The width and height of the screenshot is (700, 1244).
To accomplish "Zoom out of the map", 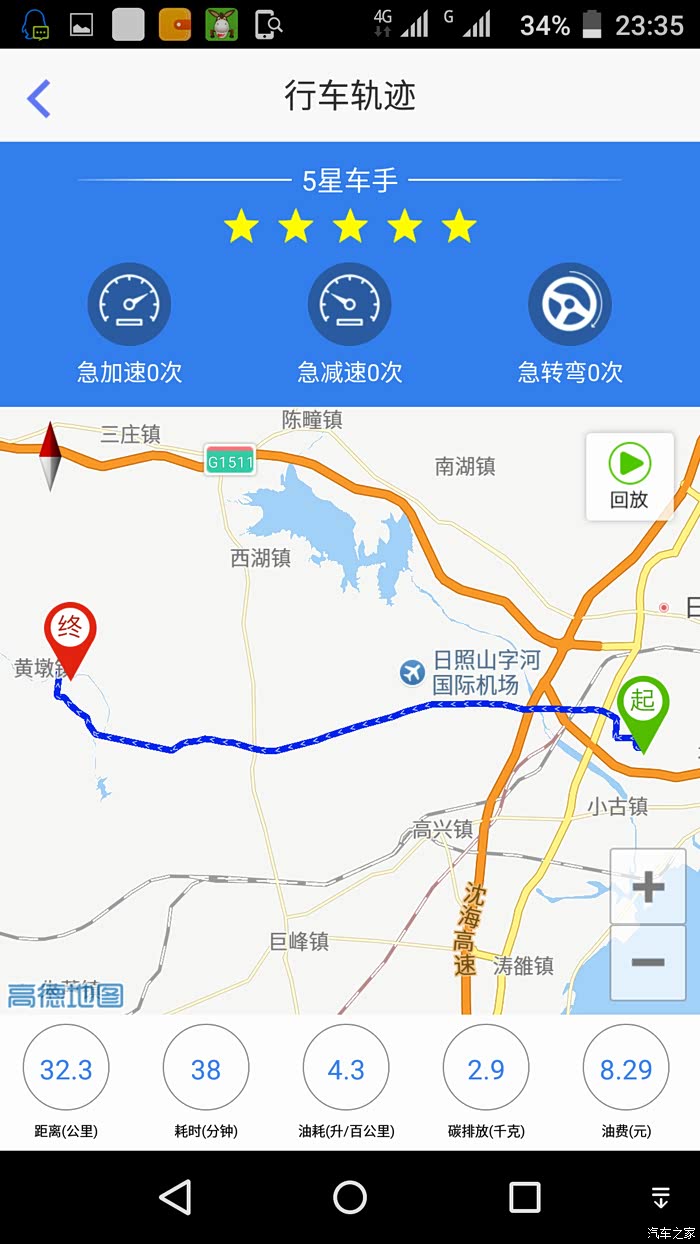I will pyautogui.click(x=648, y=962).
